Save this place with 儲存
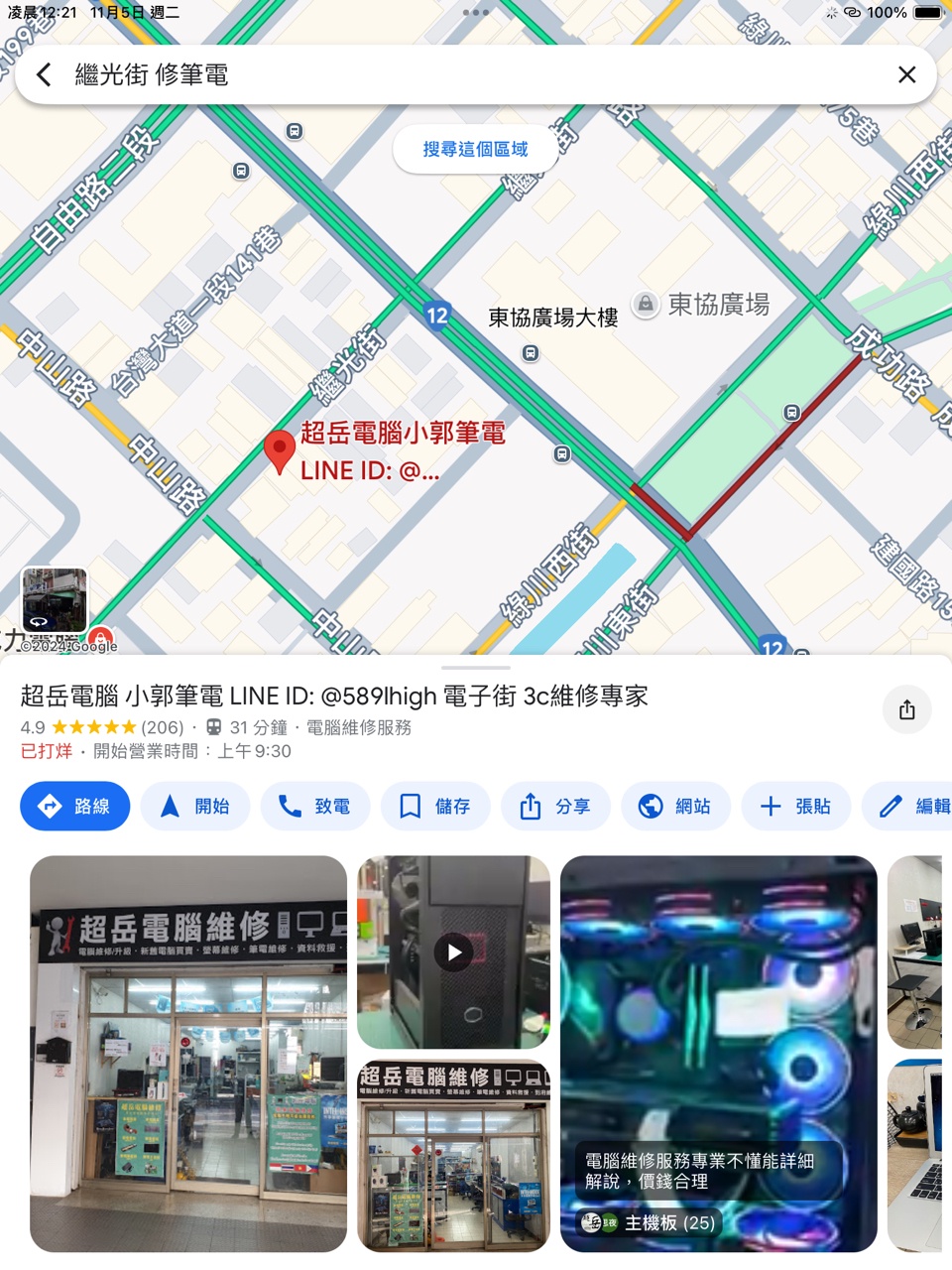 pyautogui.click(x=435, y=807)
